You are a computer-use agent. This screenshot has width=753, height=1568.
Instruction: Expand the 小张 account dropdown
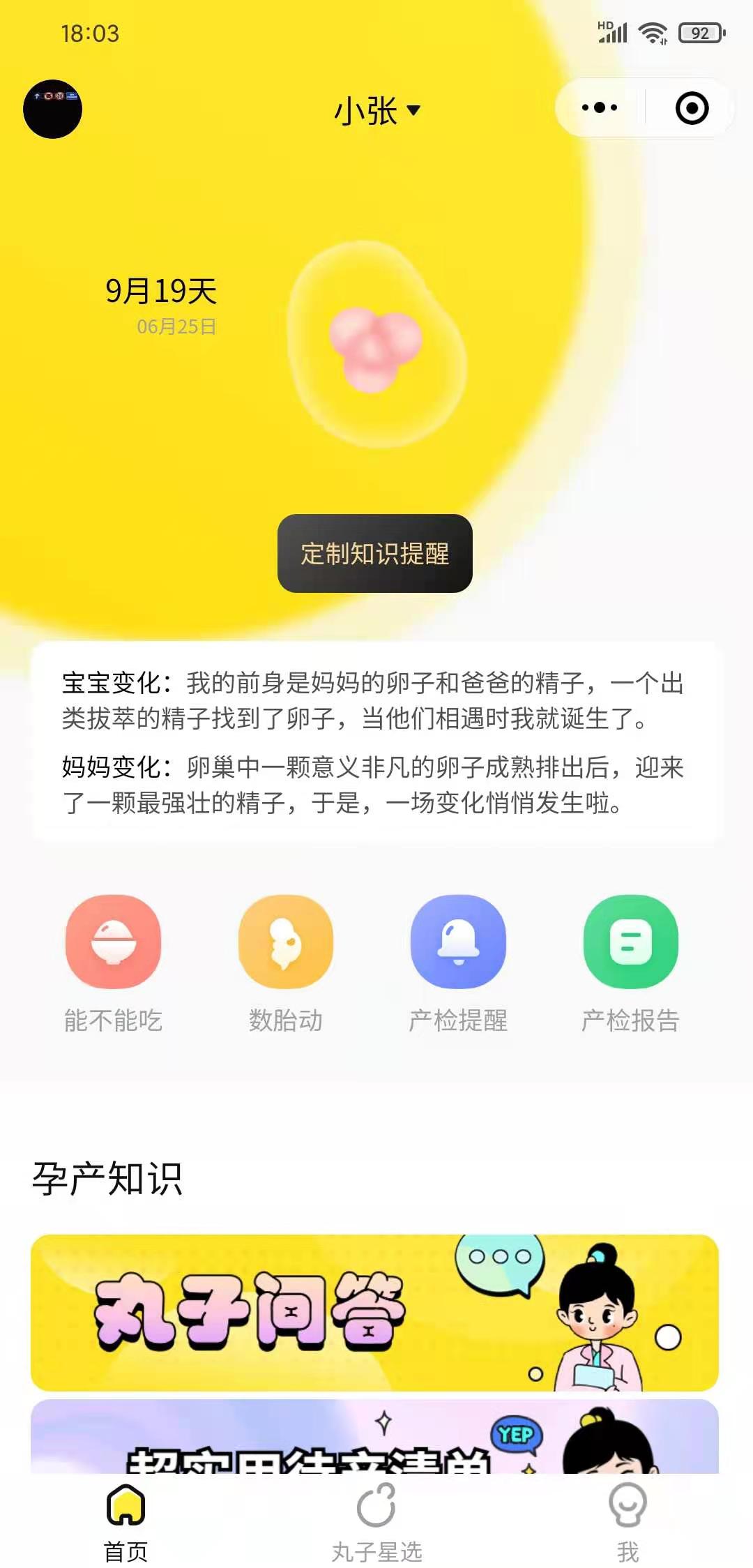pos(377,110)
